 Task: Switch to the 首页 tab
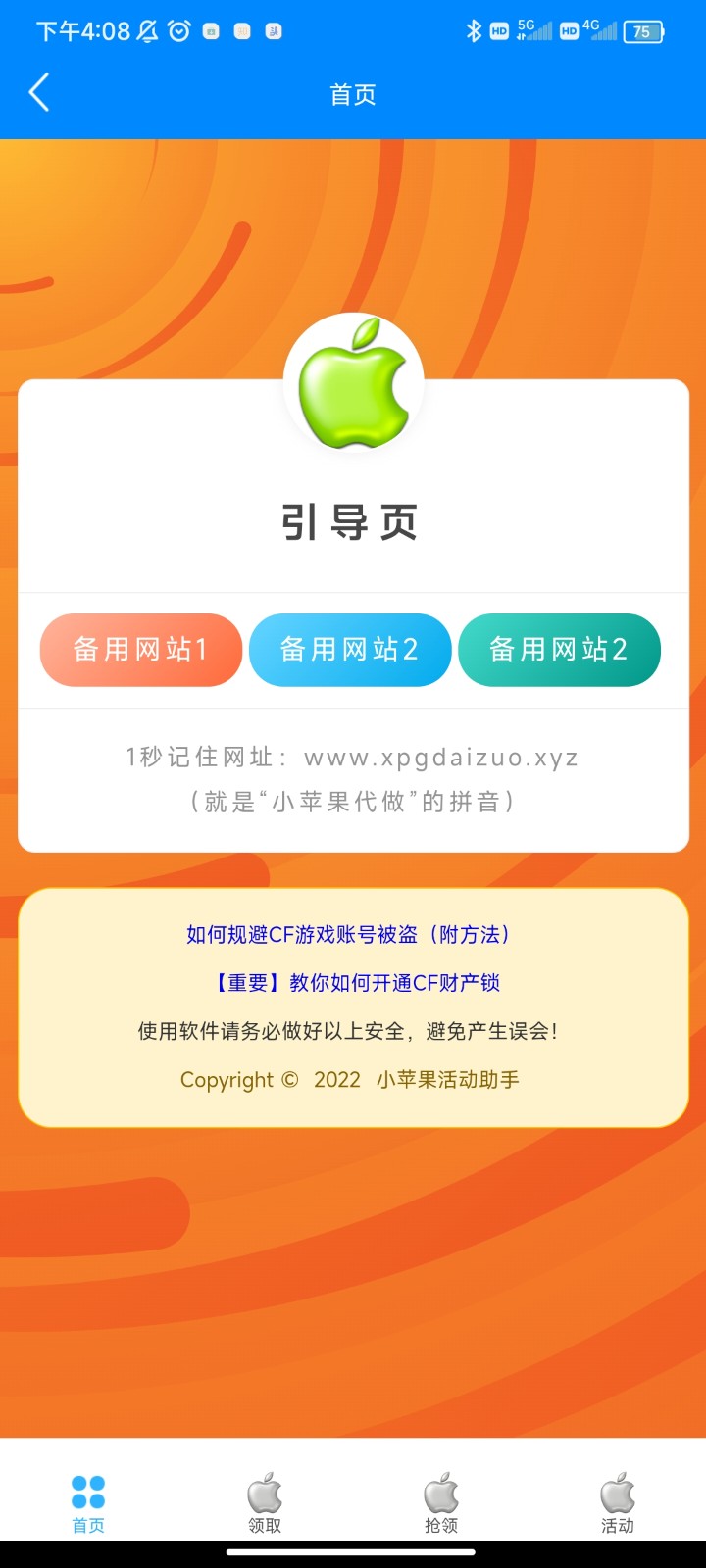(x=88, y=1503)
